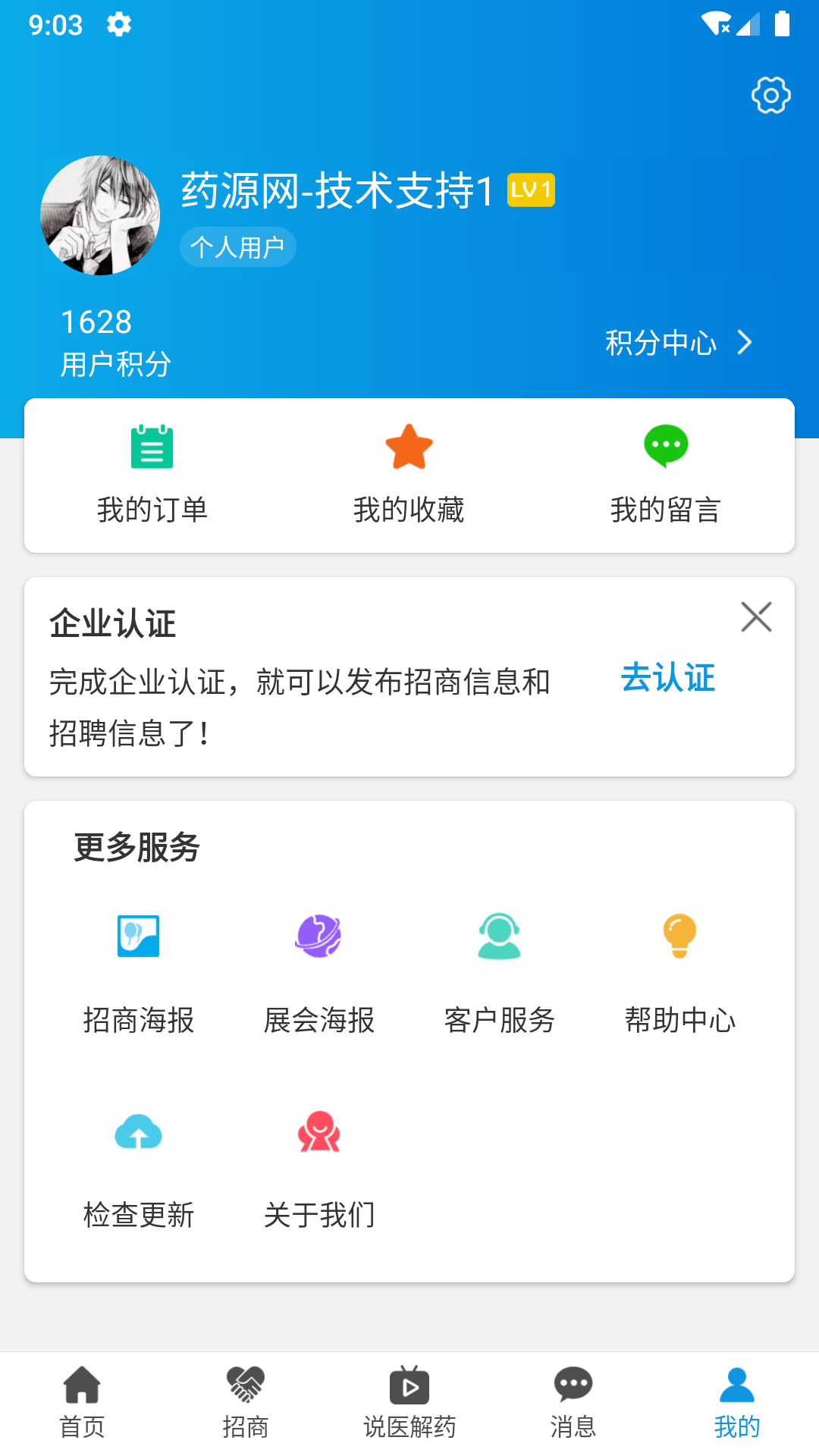
Task: Click the 个人用户 account type tag
Action: 237,246
